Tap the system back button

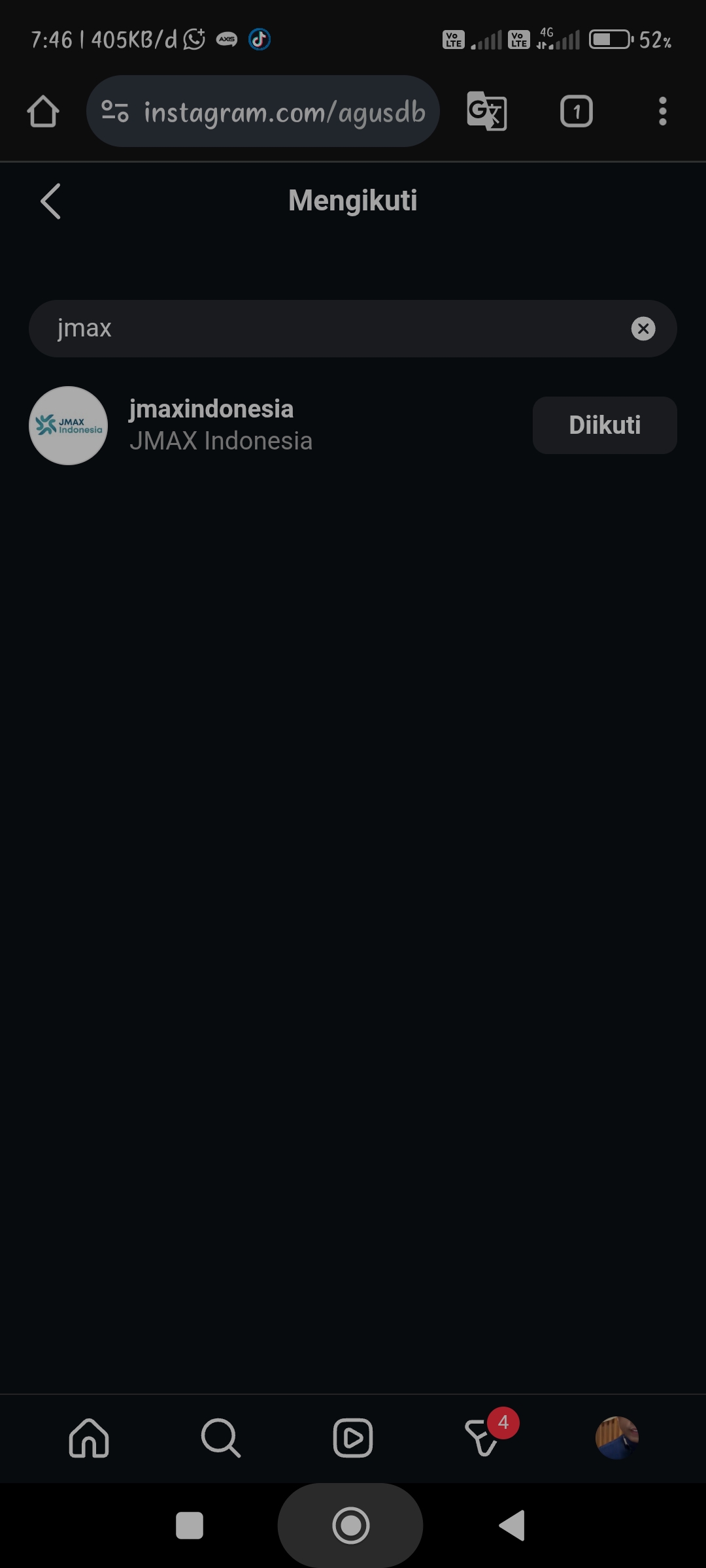point(513,1526)
